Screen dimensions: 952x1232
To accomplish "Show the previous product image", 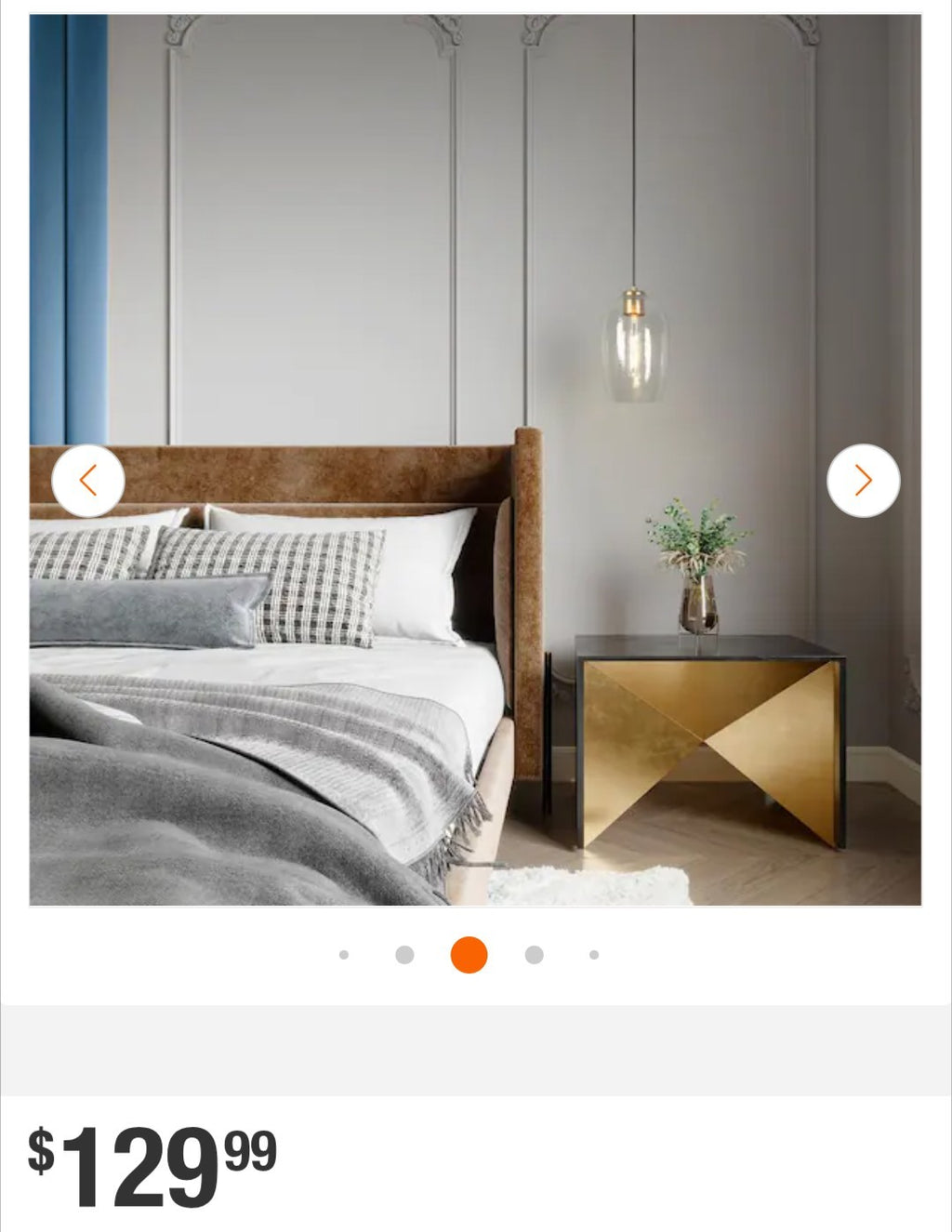I will [88, 481].
